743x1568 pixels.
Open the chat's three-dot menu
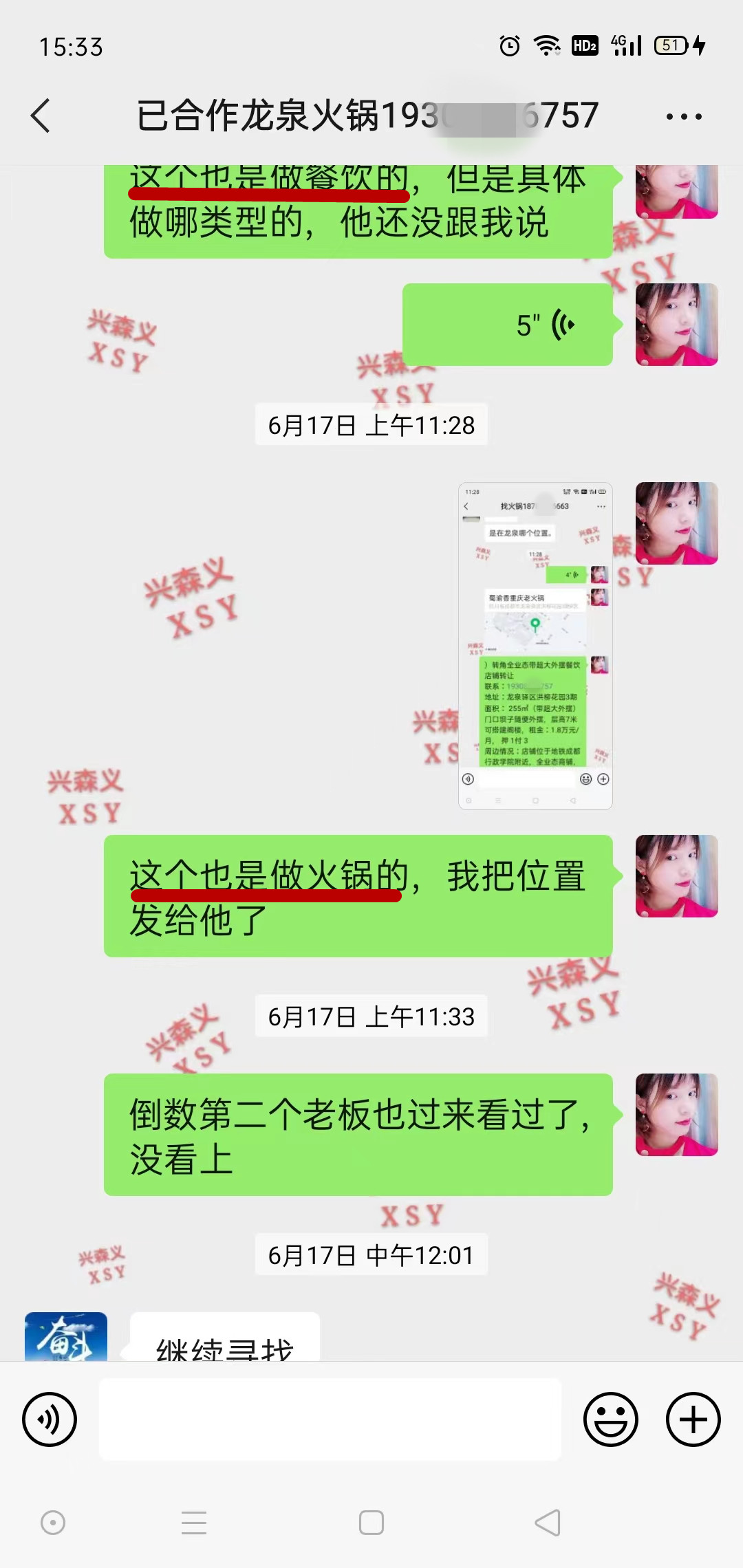pos(684,116)
